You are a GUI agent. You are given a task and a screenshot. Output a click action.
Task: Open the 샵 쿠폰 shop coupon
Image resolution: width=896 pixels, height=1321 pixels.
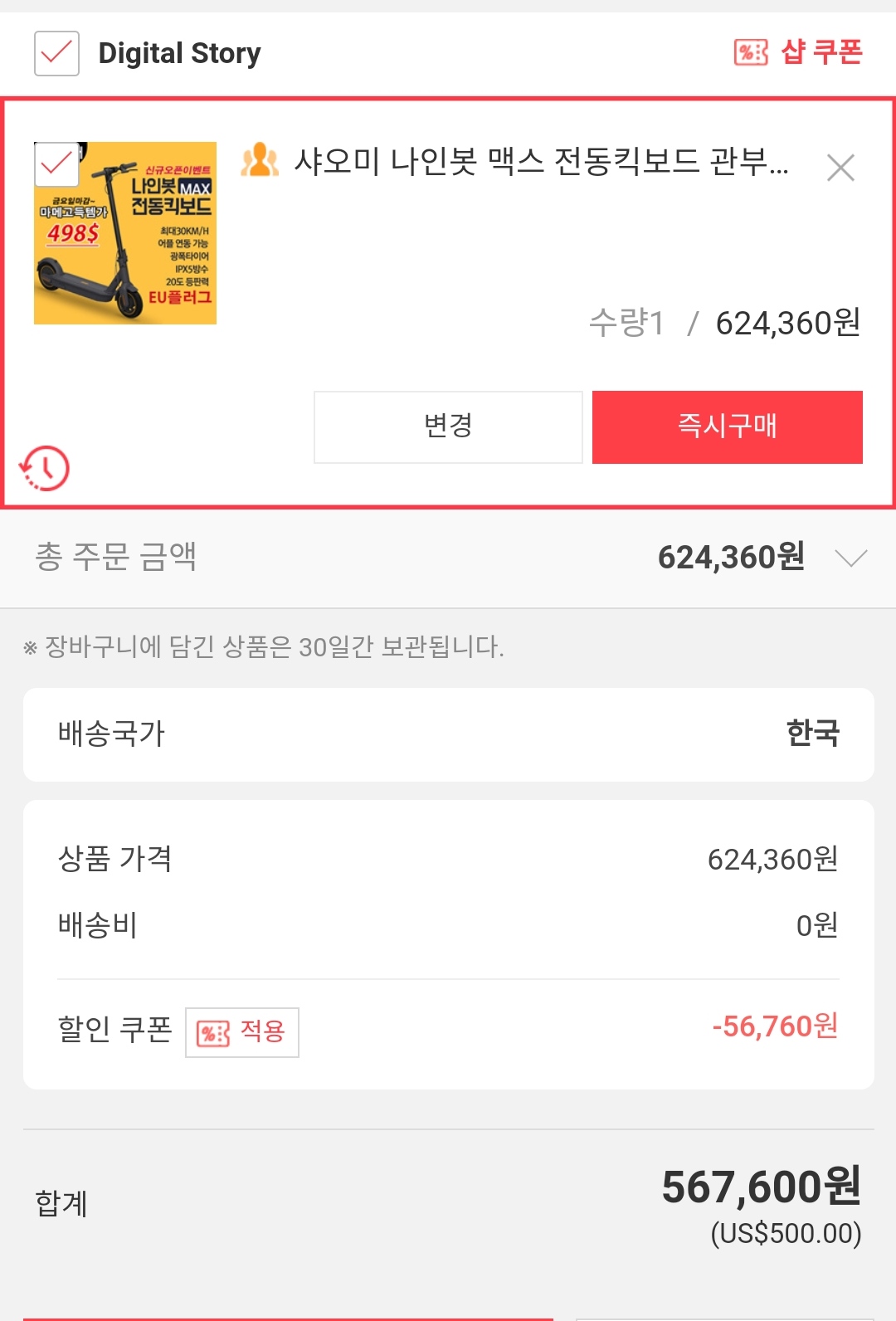798,52
